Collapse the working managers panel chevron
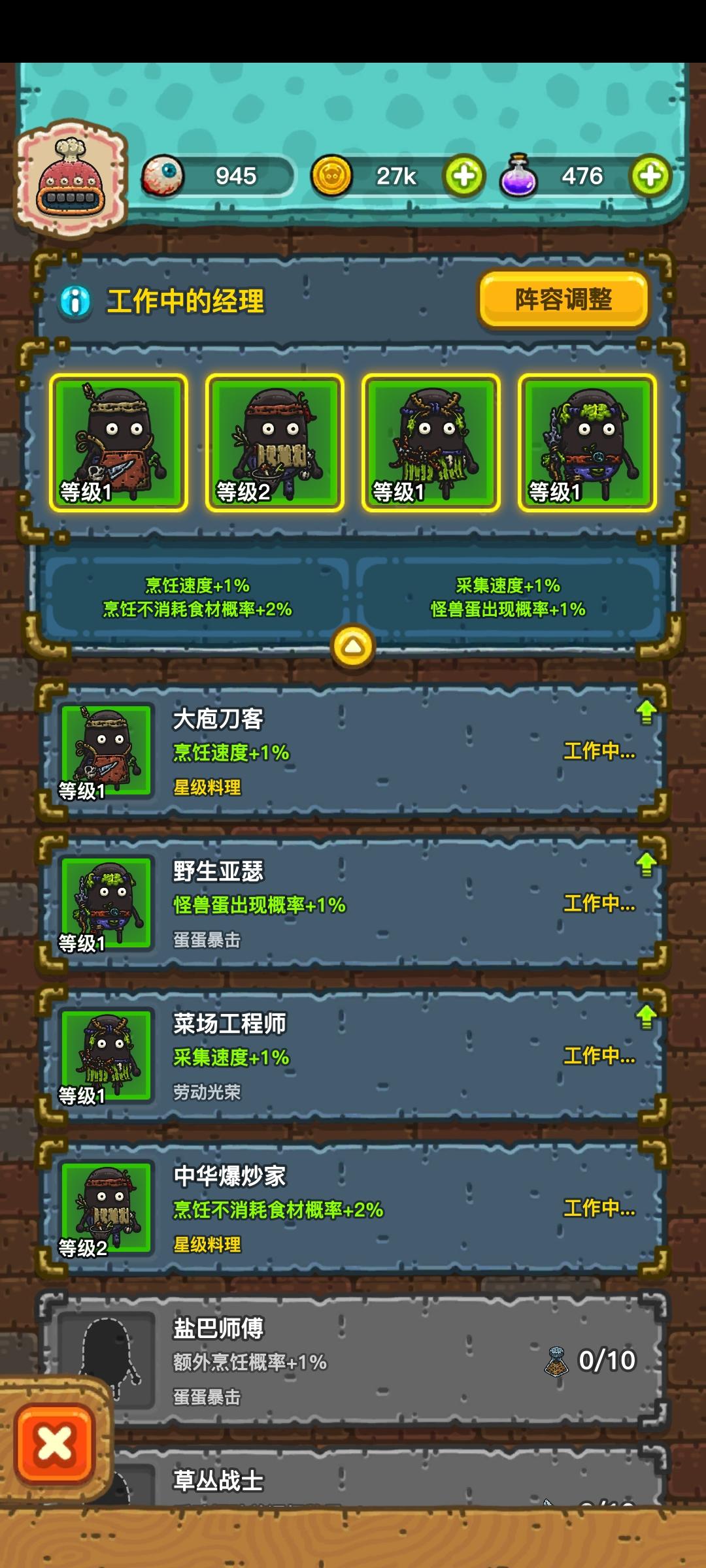706x1568 pixels. click(x=353, y=645)
